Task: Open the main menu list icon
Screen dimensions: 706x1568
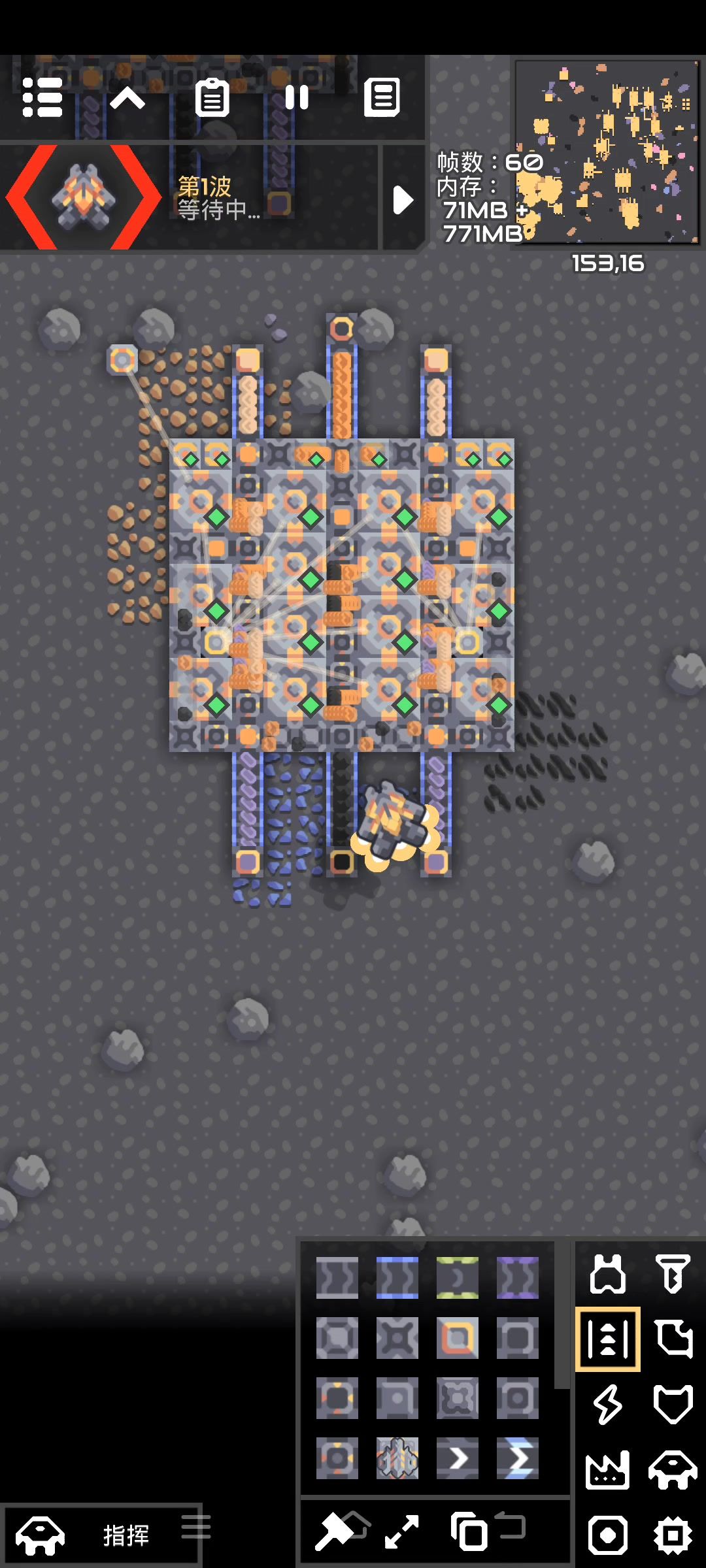Action: [x=42, y=98]
